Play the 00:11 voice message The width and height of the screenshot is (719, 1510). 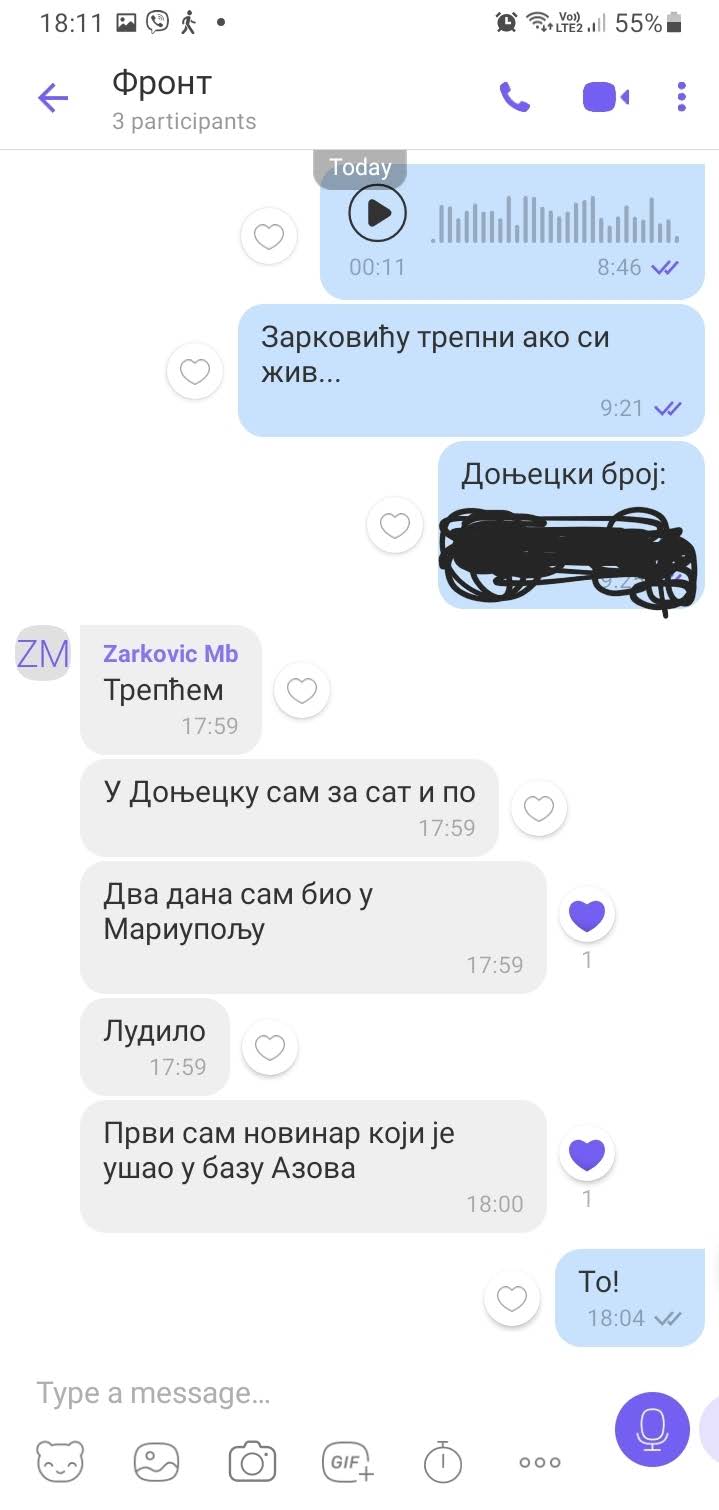[x=377, y=213]
